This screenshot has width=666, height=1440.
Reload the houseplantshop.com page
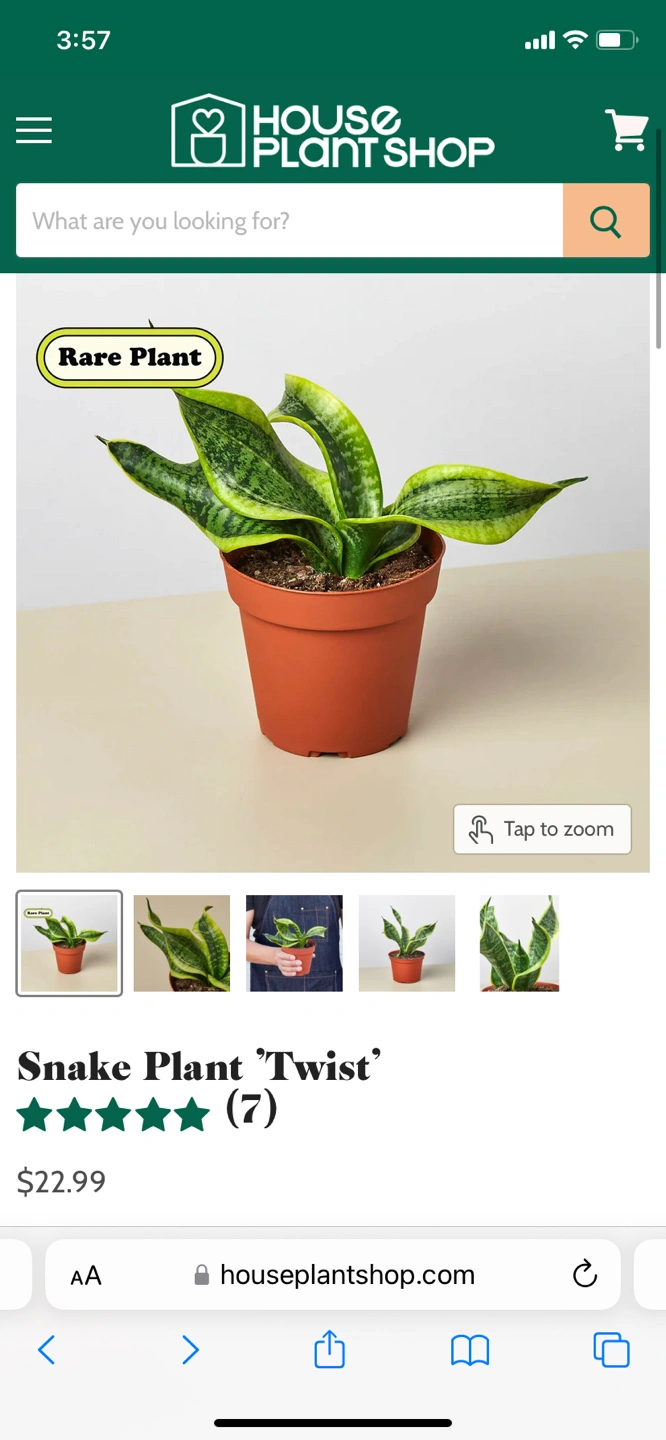coord(585,1274)
